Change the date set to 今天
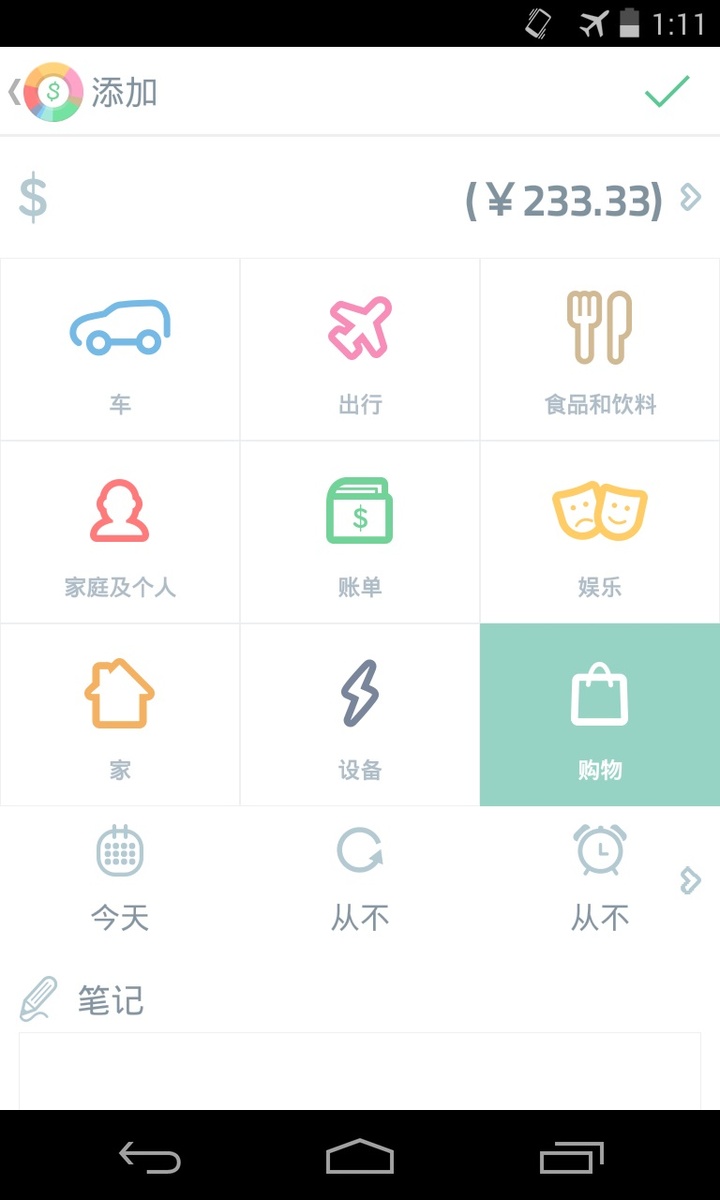 coord(120,878)
